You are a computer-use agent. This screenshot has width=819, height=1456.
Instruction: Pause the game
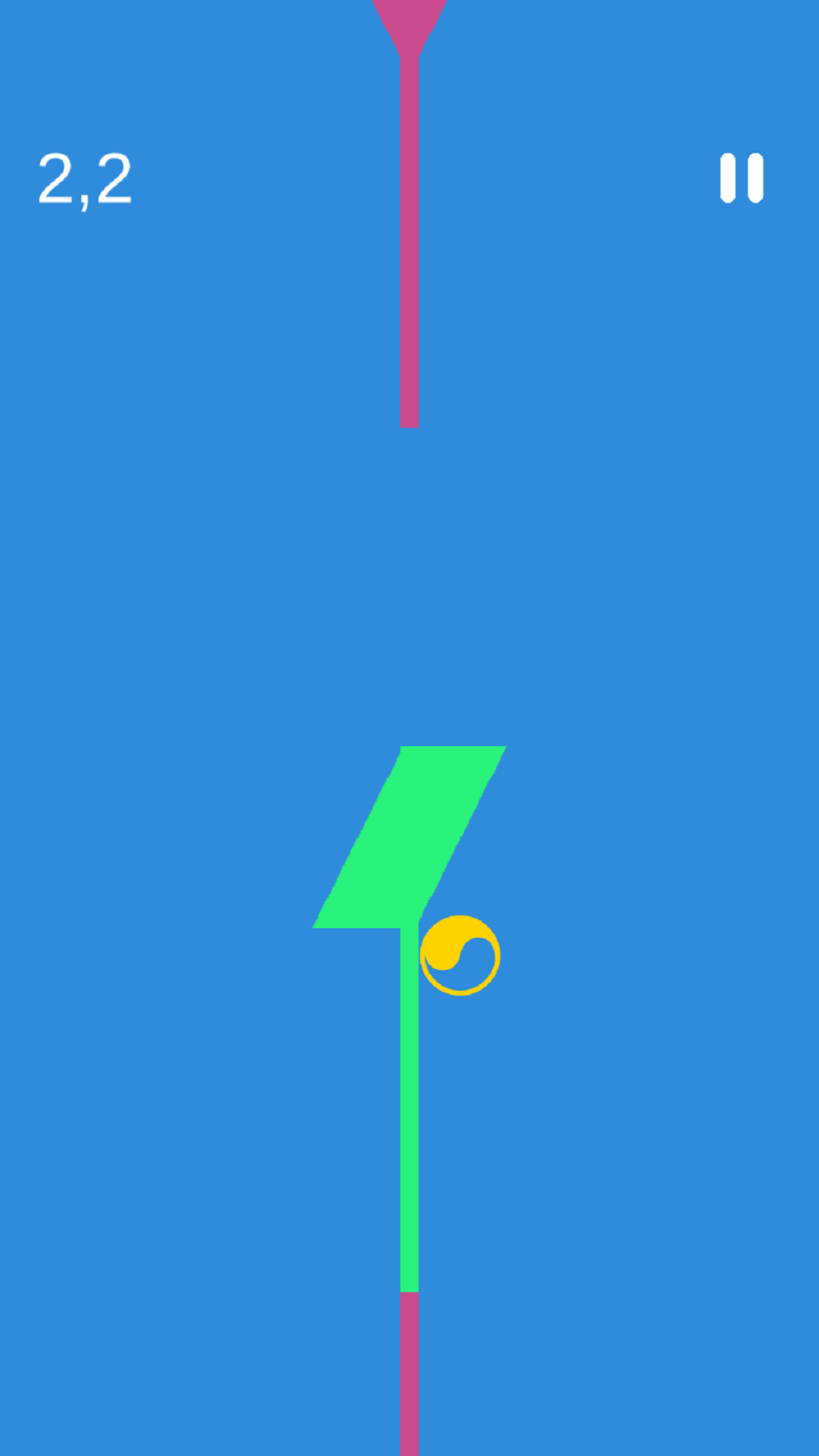click(x=742, y=178)
